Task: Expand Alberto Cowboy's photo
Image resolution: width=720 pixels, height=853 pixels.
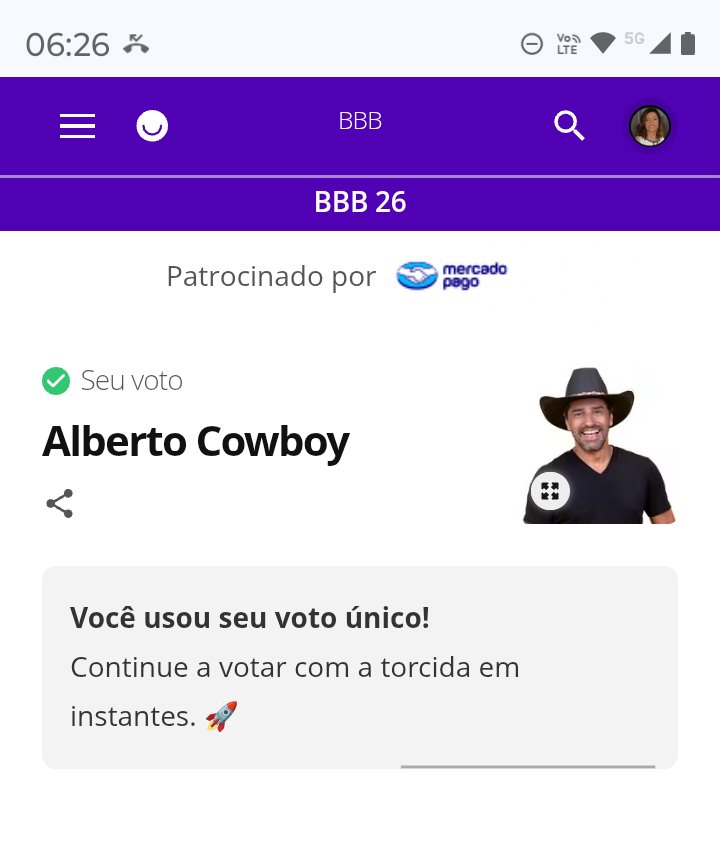Action: [x=550, y=491]
